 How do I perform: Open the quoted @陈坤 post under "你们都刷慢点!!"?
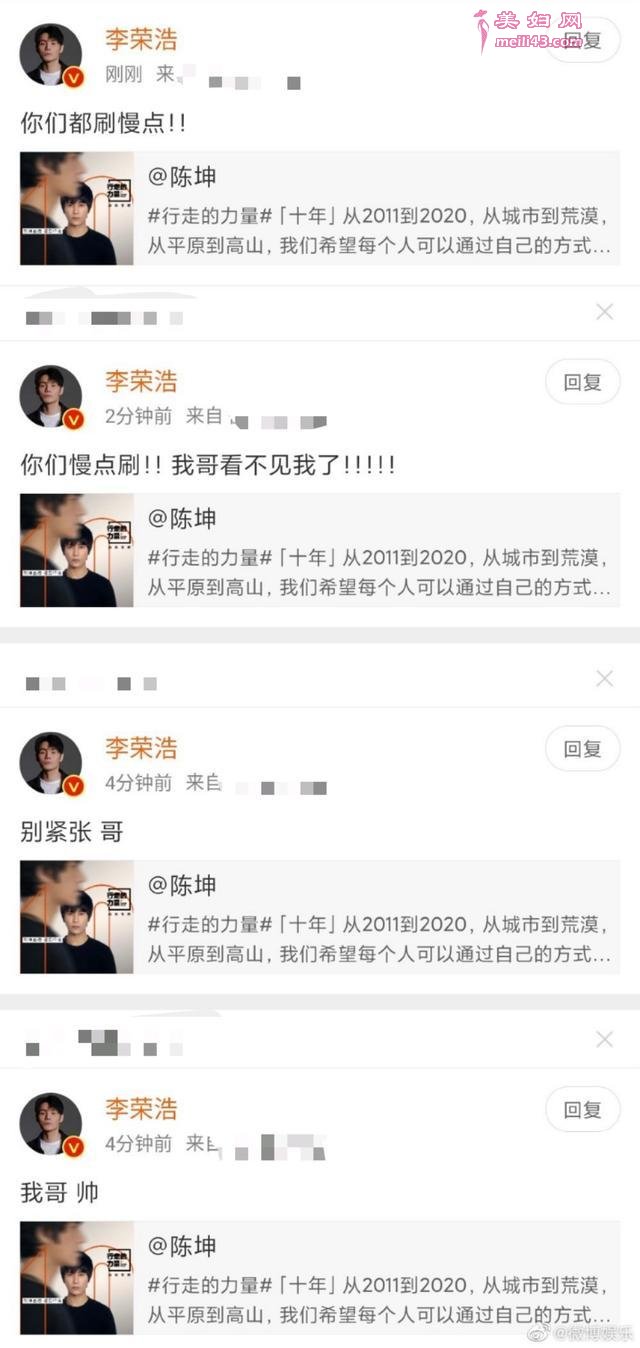[320, 209]
